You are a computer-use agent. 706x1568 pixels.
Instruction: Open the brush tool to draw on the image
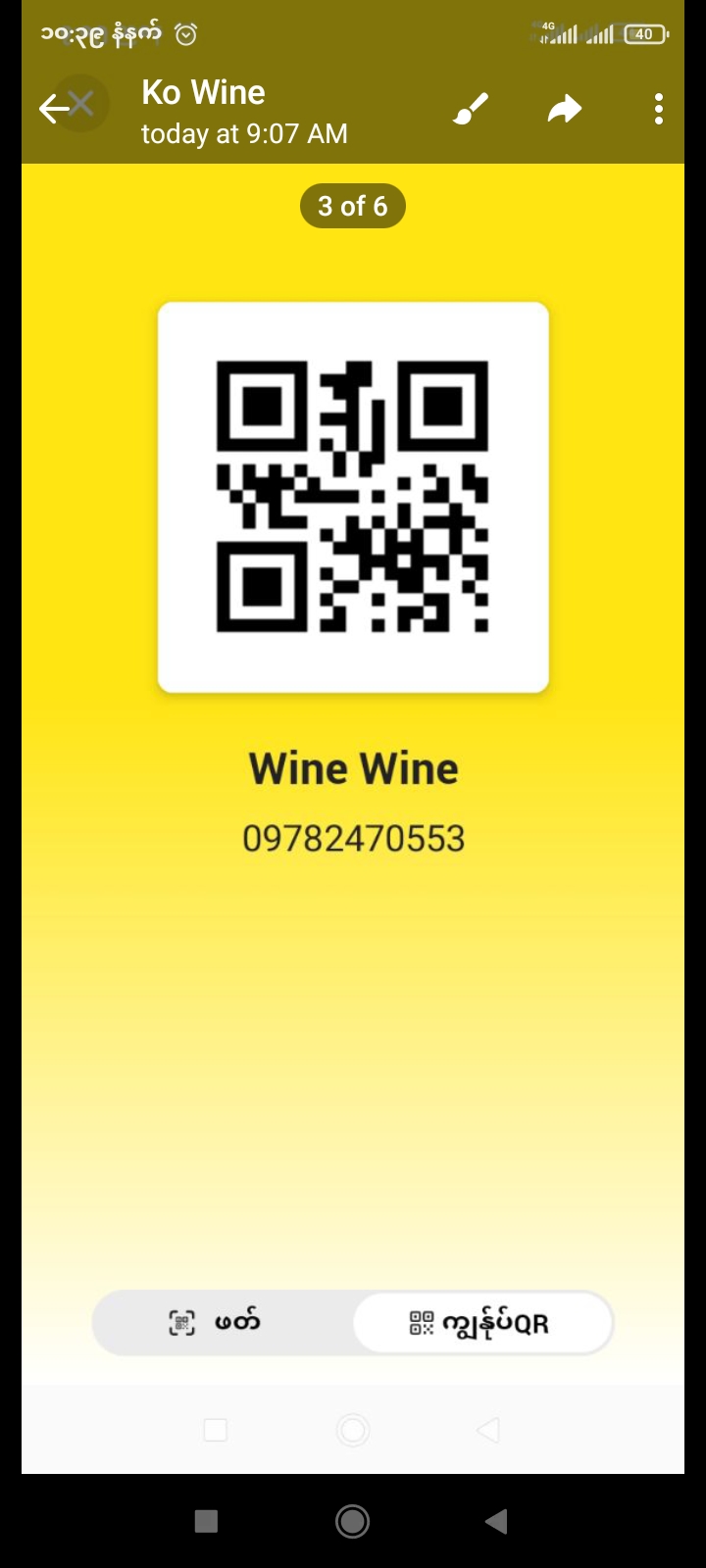pos(471,109)
